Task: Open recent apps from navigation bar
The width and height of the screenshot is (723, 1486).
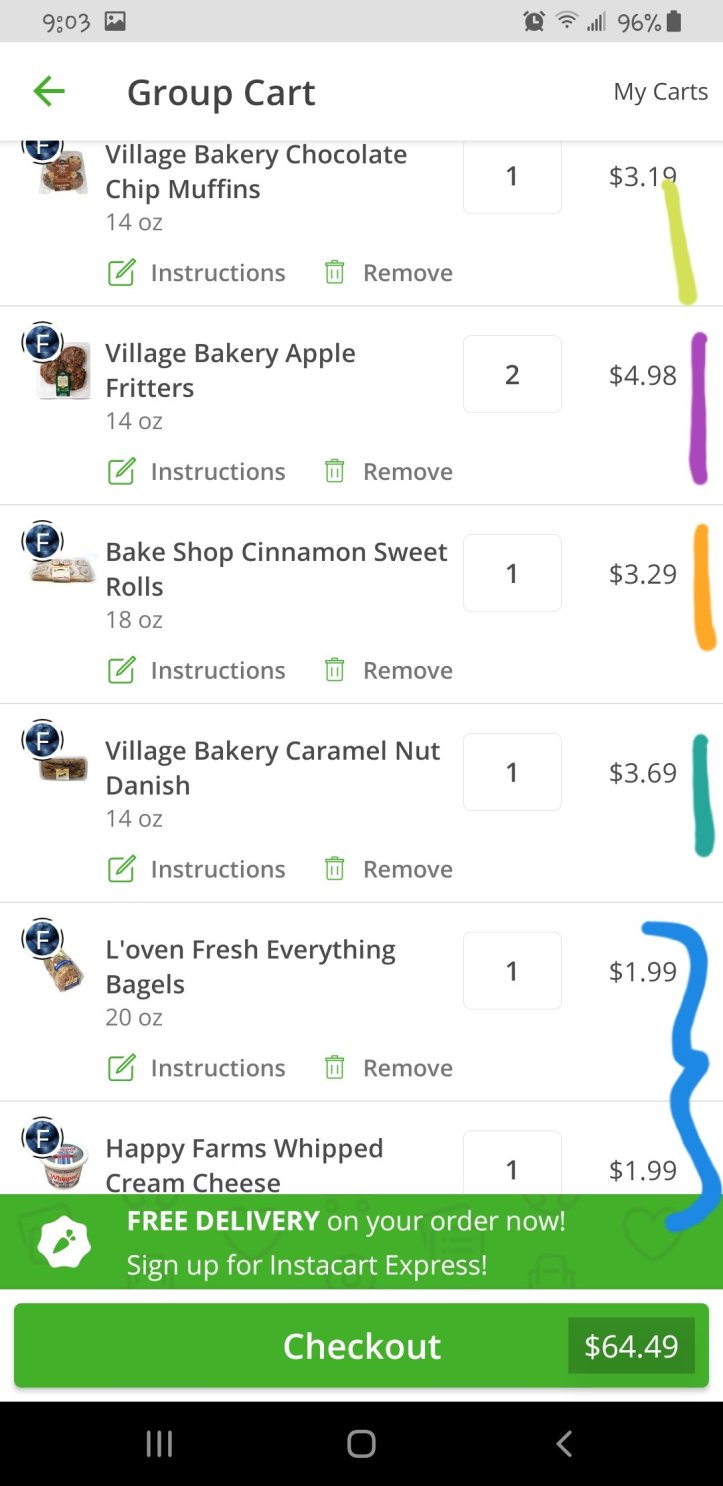Action: 159,1443
